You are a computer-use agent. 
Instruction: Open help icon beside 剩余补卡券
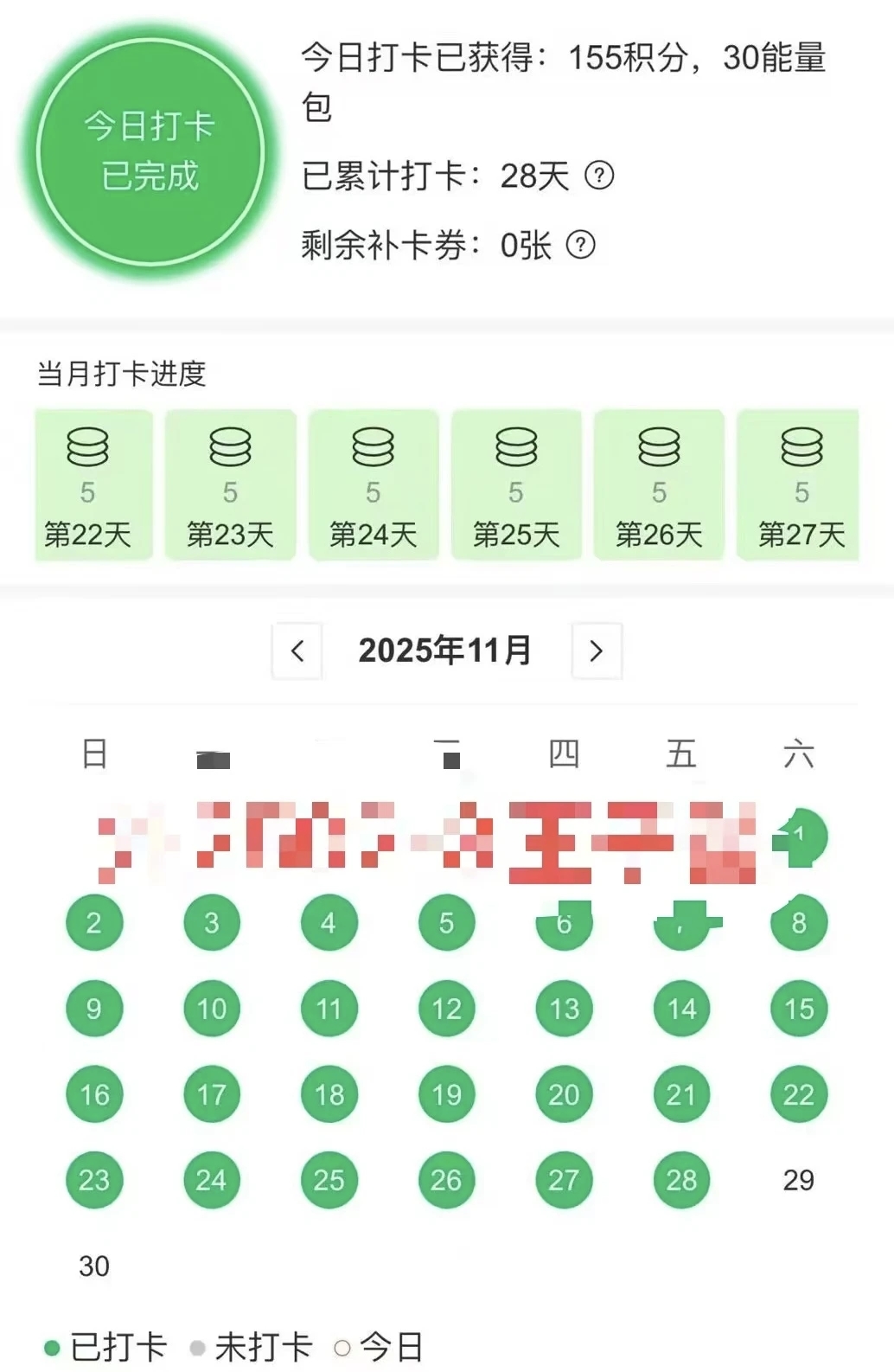580,245
